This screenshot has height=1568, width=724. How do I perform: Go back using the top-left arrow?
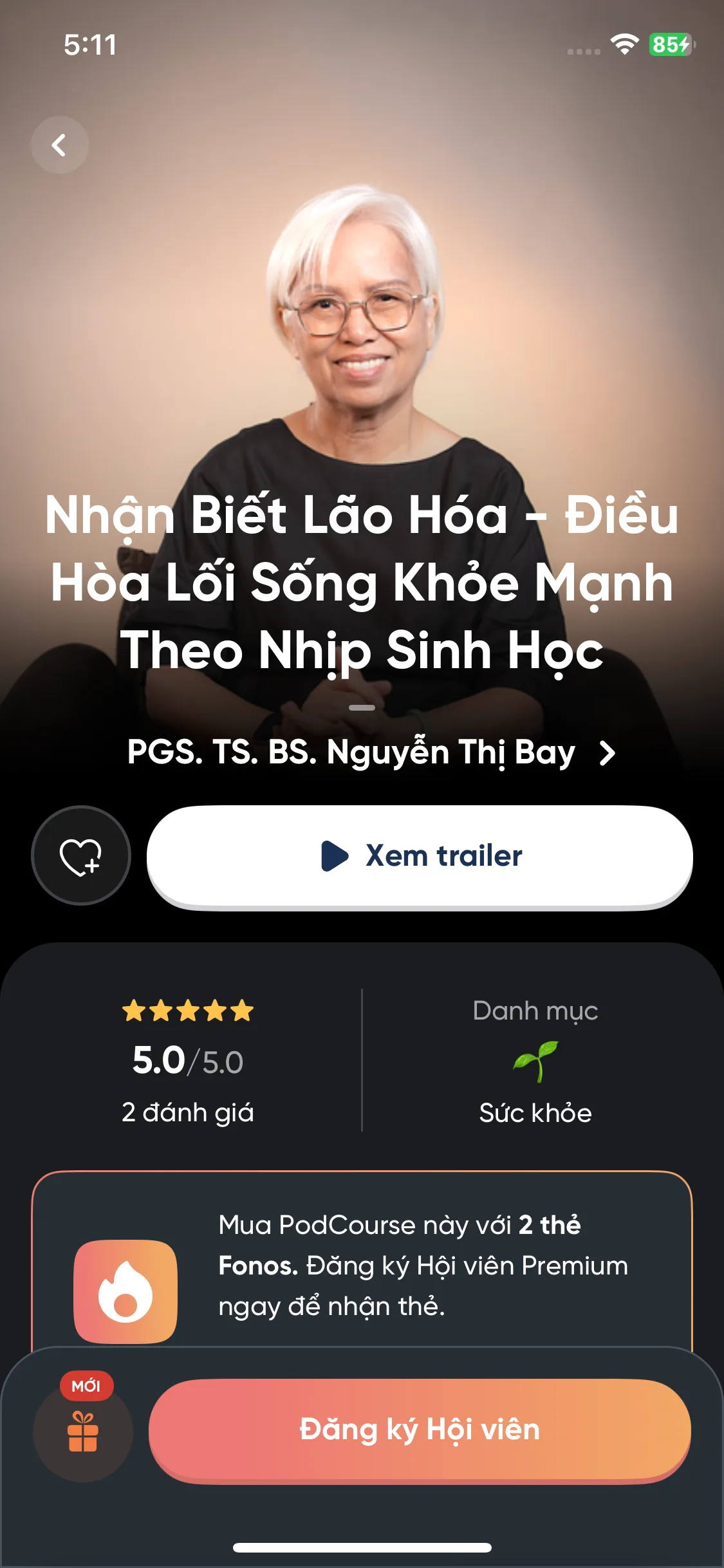[59, 145]
